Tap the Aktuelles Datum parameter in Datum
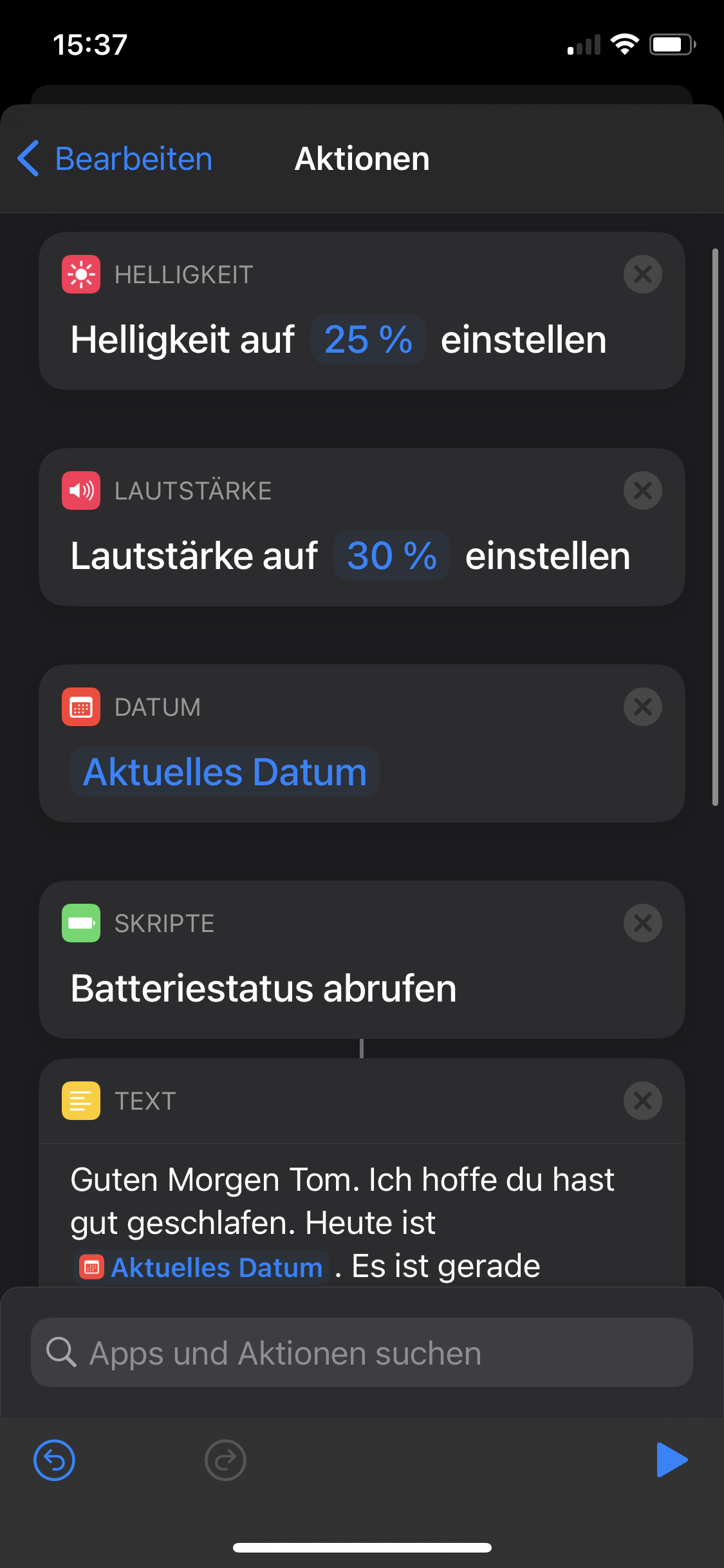The image size is (724, 1568). click(225, 772)
